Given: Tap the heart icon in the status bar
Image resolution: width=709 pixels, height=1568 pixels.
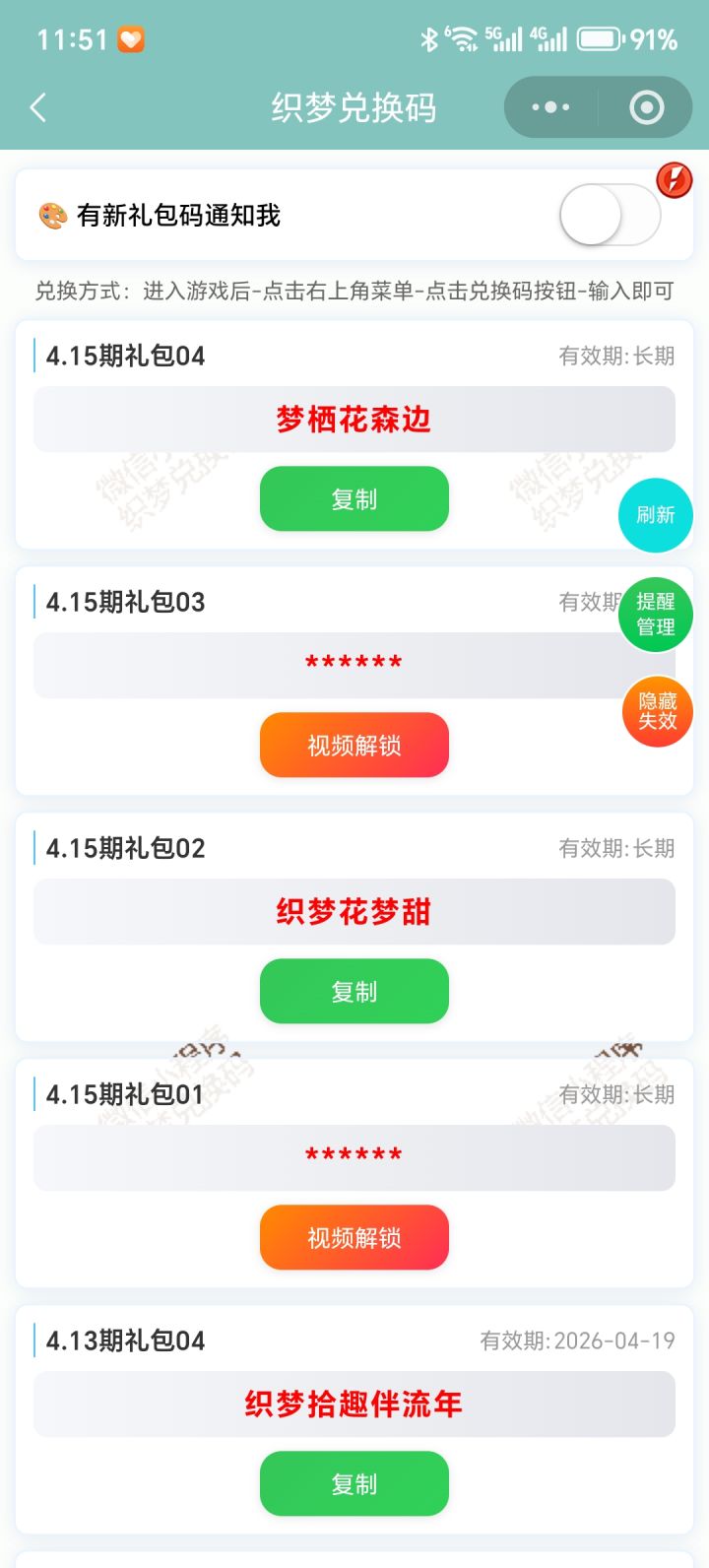Looking at the screenshot, I should 129,38.
